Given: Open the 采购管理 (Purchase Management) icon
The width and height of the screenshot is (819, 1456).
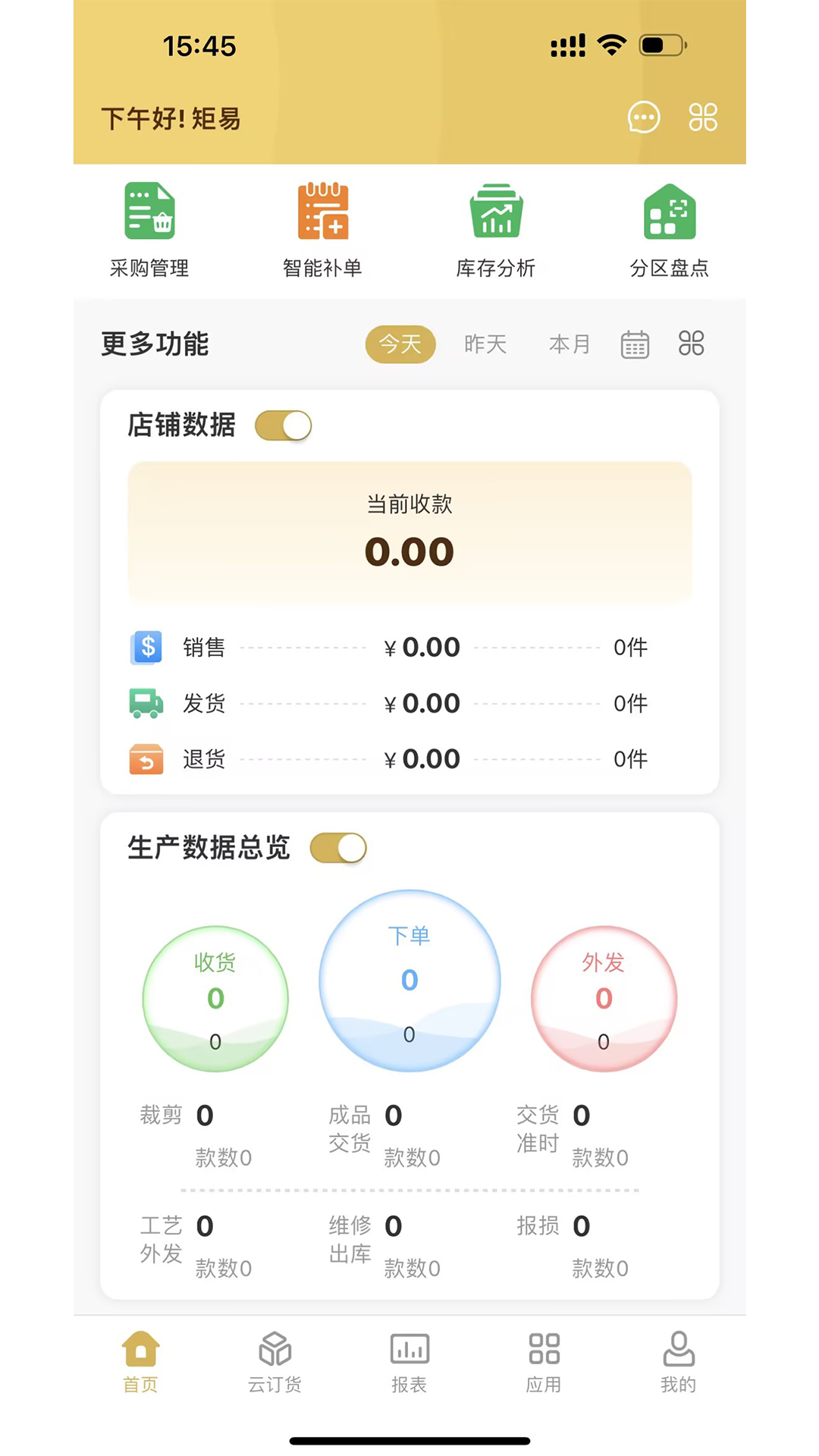Looking at the screenshot, I should tap(149, 224).
